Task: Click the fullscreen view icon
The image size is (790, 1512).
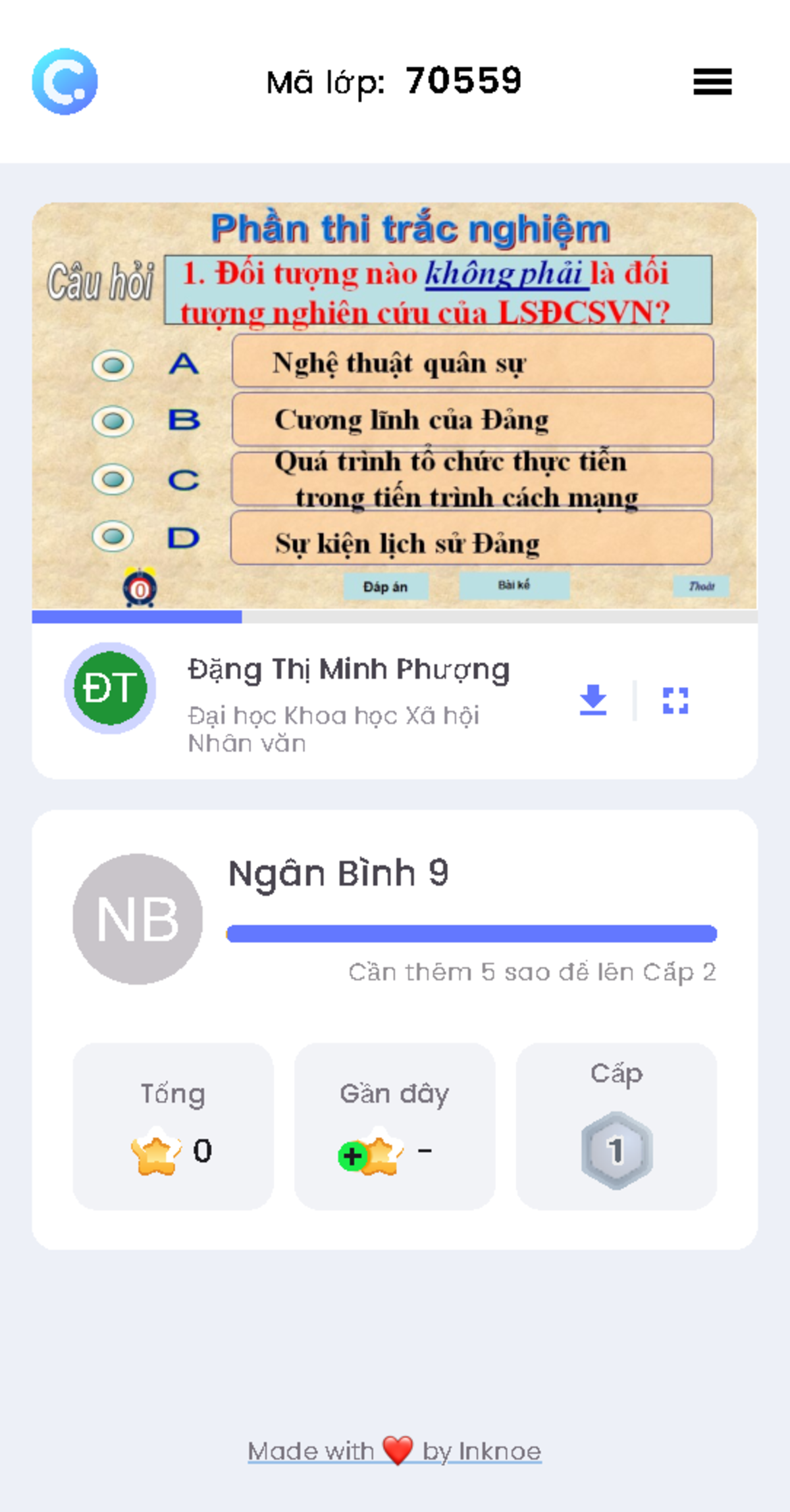Action: (x=675, y=701)
